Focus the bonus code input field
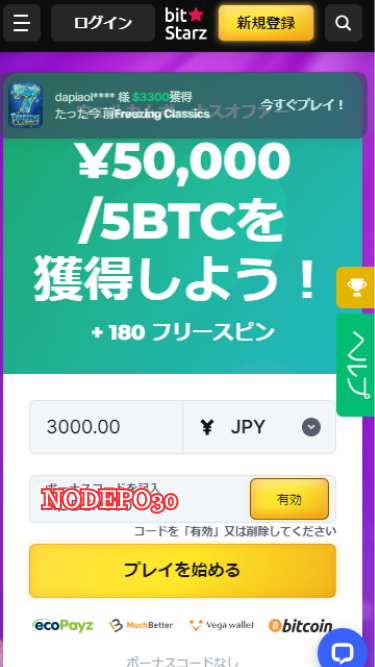375x667 pixels. coord(139,499)
